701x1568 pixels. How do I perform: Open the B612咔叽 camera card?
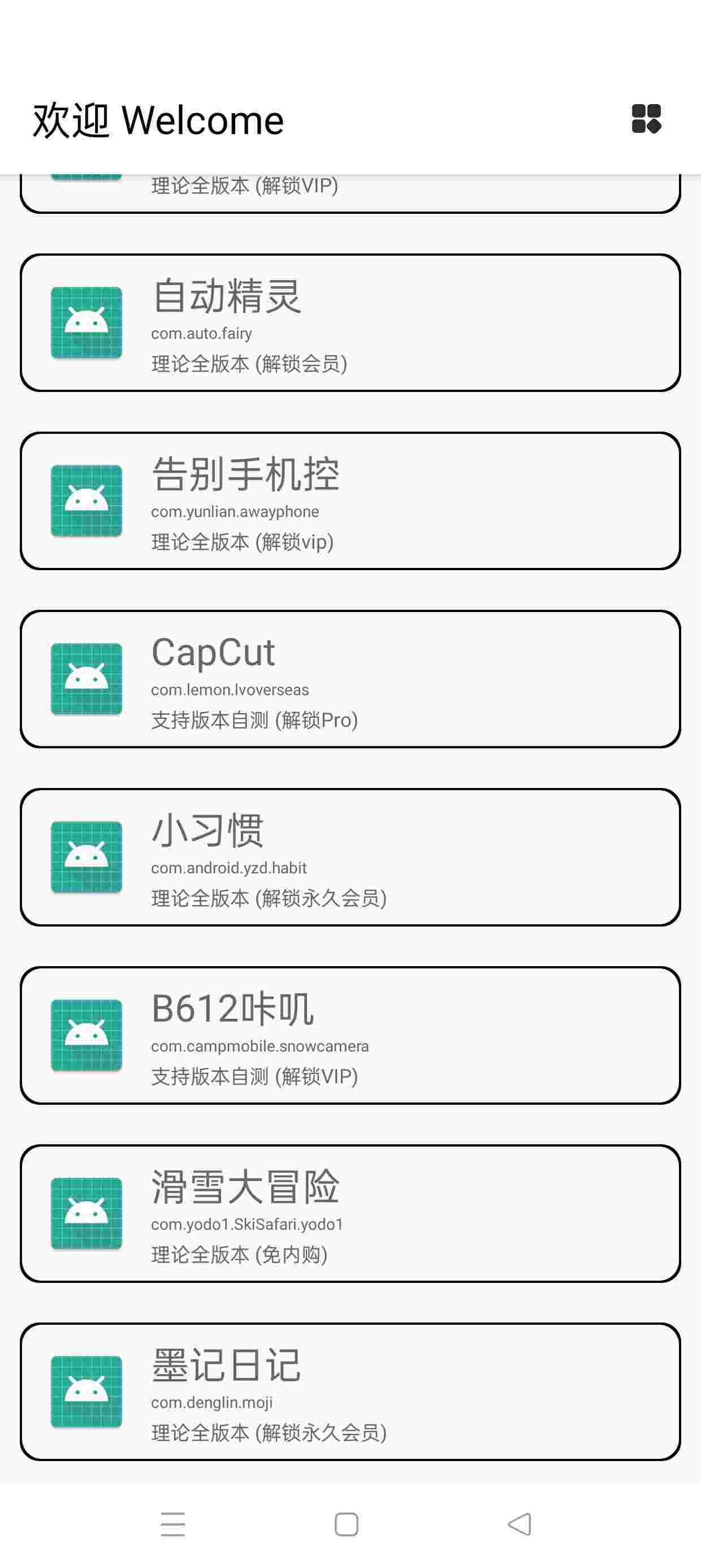pos(350,1035)
